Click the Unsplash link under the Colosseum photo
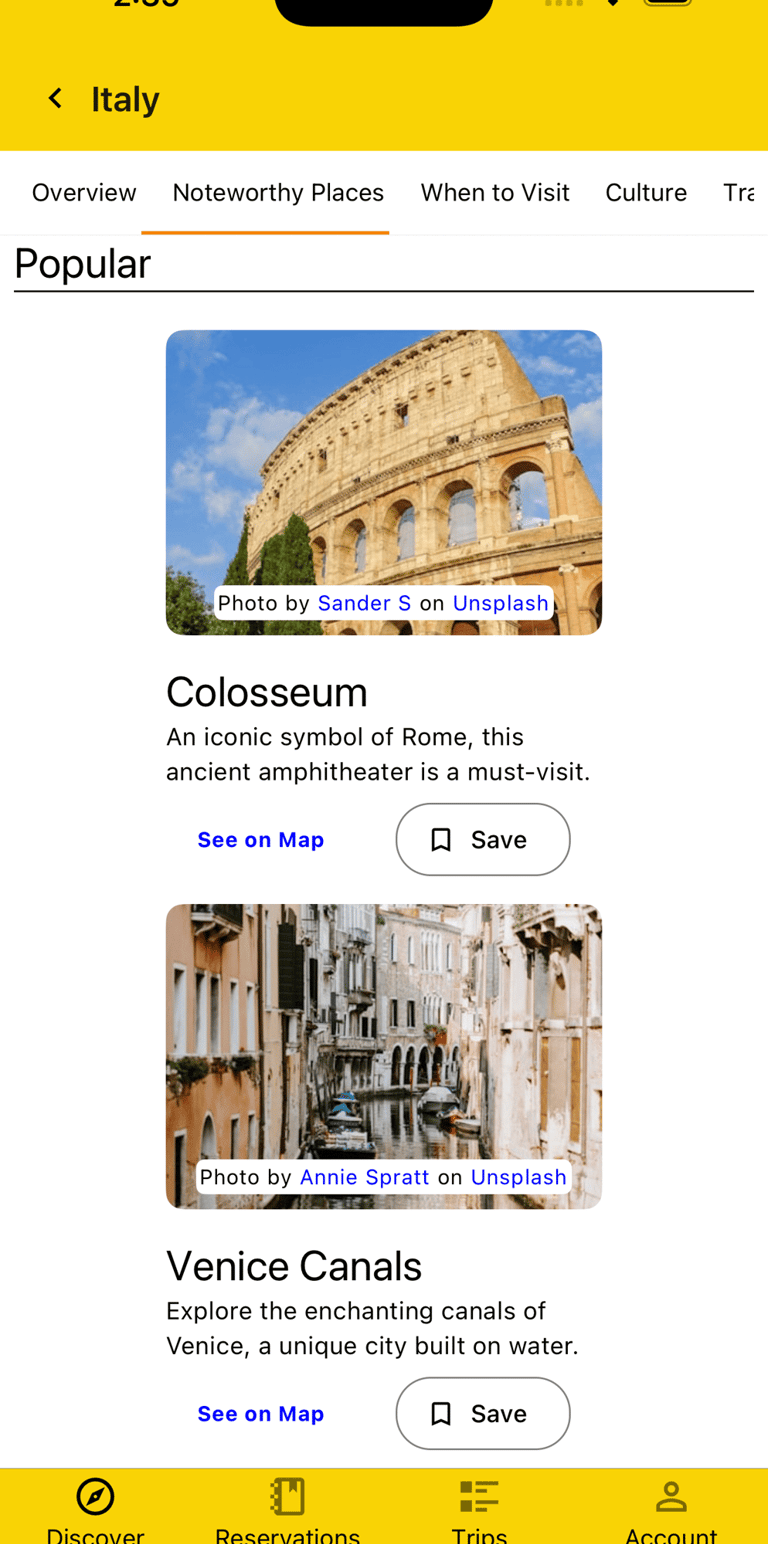The height and width of the screenshot is (1544, 768). pyautogui.click(x=500, y=603)
